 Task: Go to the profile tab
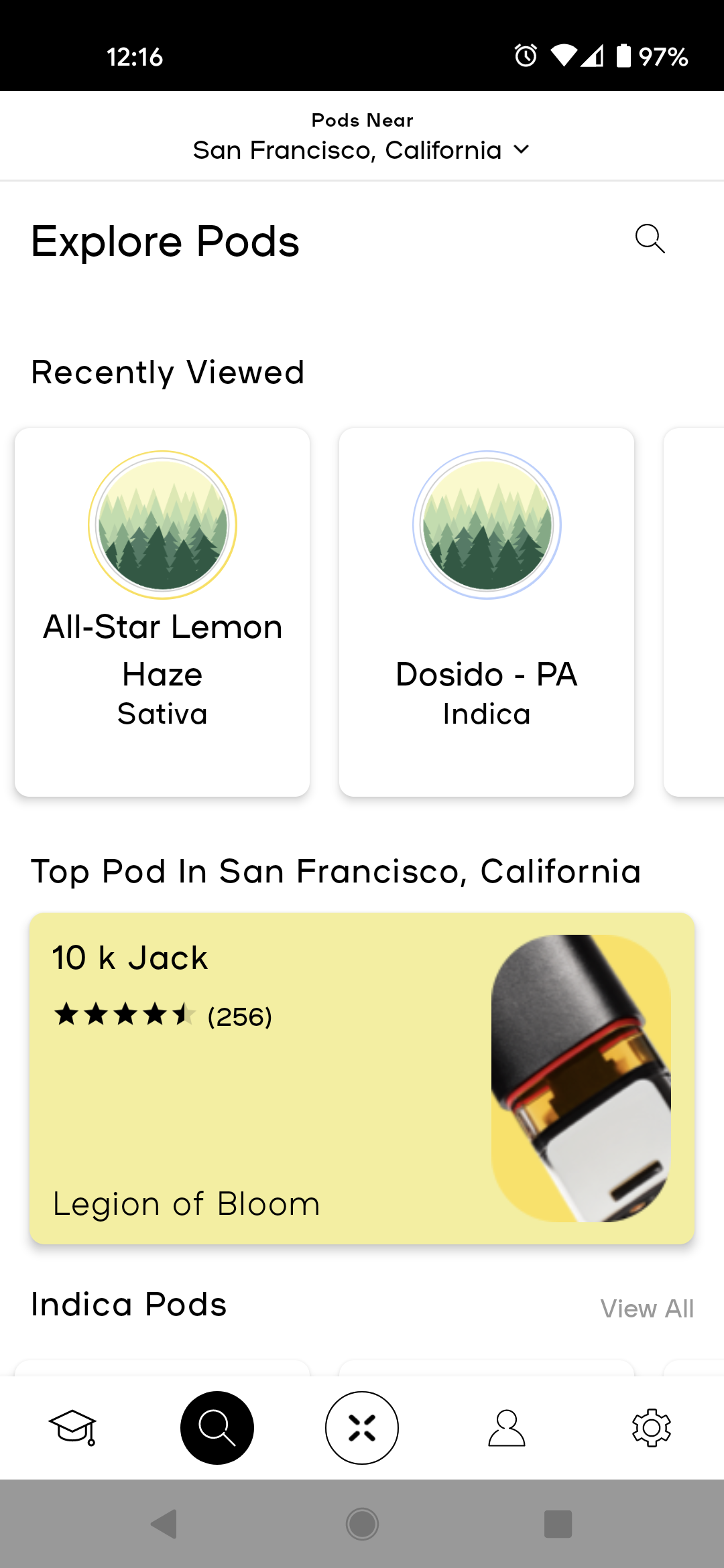[507, 1427]
